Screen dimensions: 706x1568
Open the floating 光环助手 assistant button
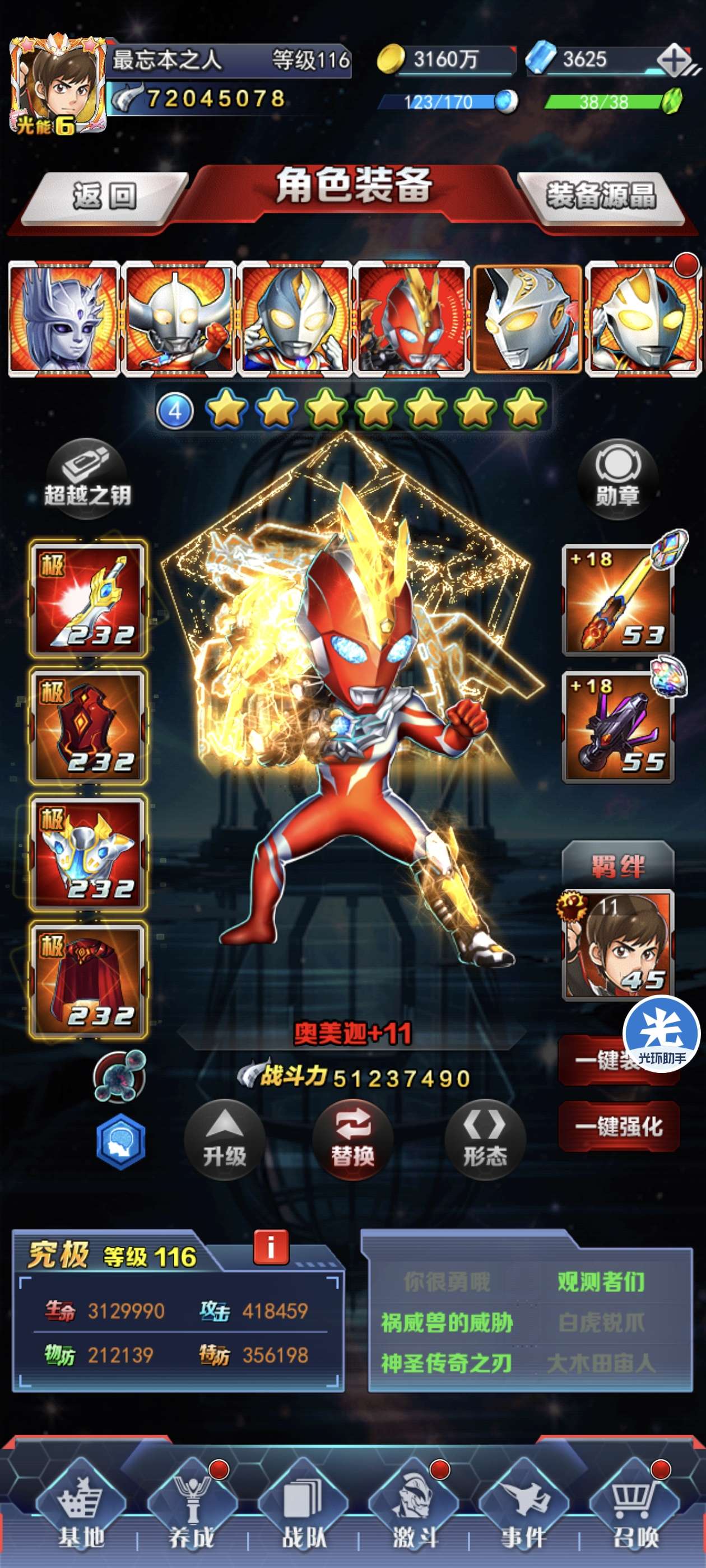[x=662, y=1034]
